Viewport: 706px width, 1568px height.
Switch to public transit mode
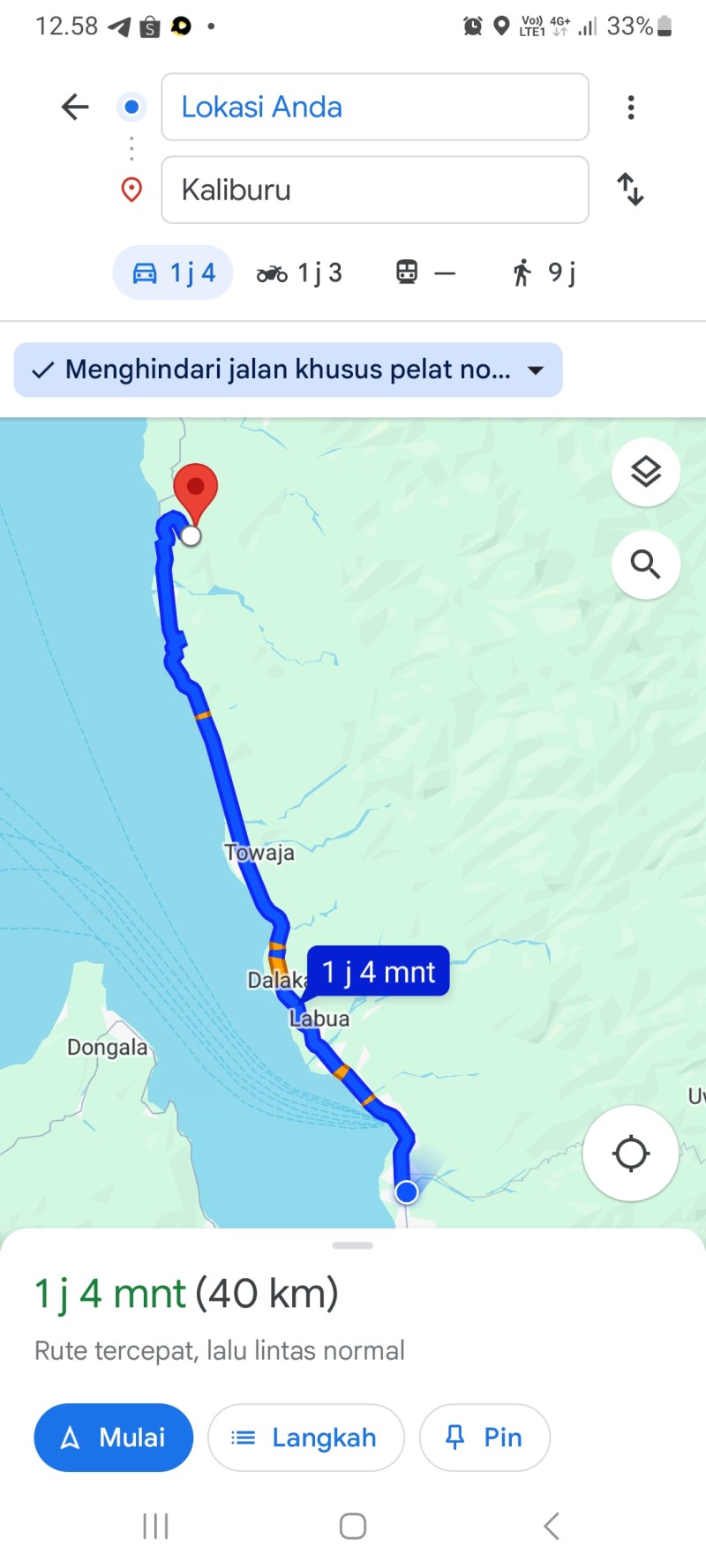click(425, 273)
